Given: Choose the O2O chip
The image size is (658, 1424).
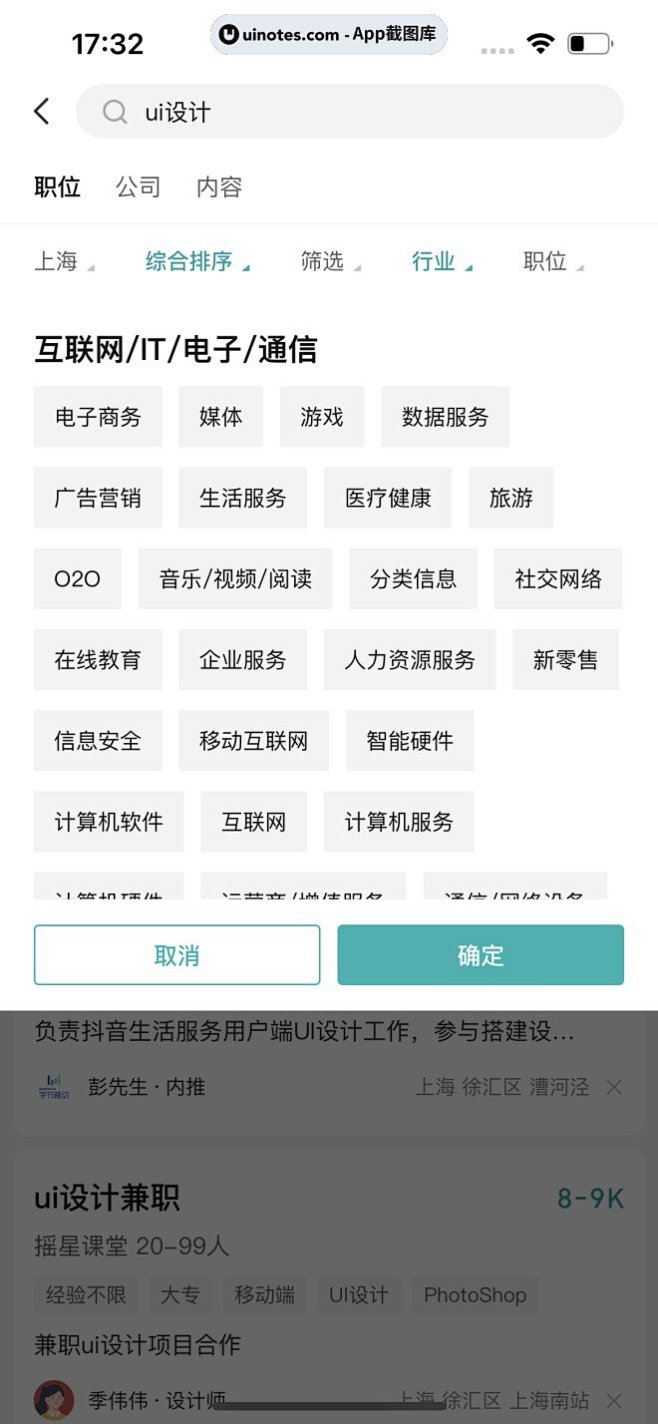Looking at the screenshot, I should (x=77, y=579).
